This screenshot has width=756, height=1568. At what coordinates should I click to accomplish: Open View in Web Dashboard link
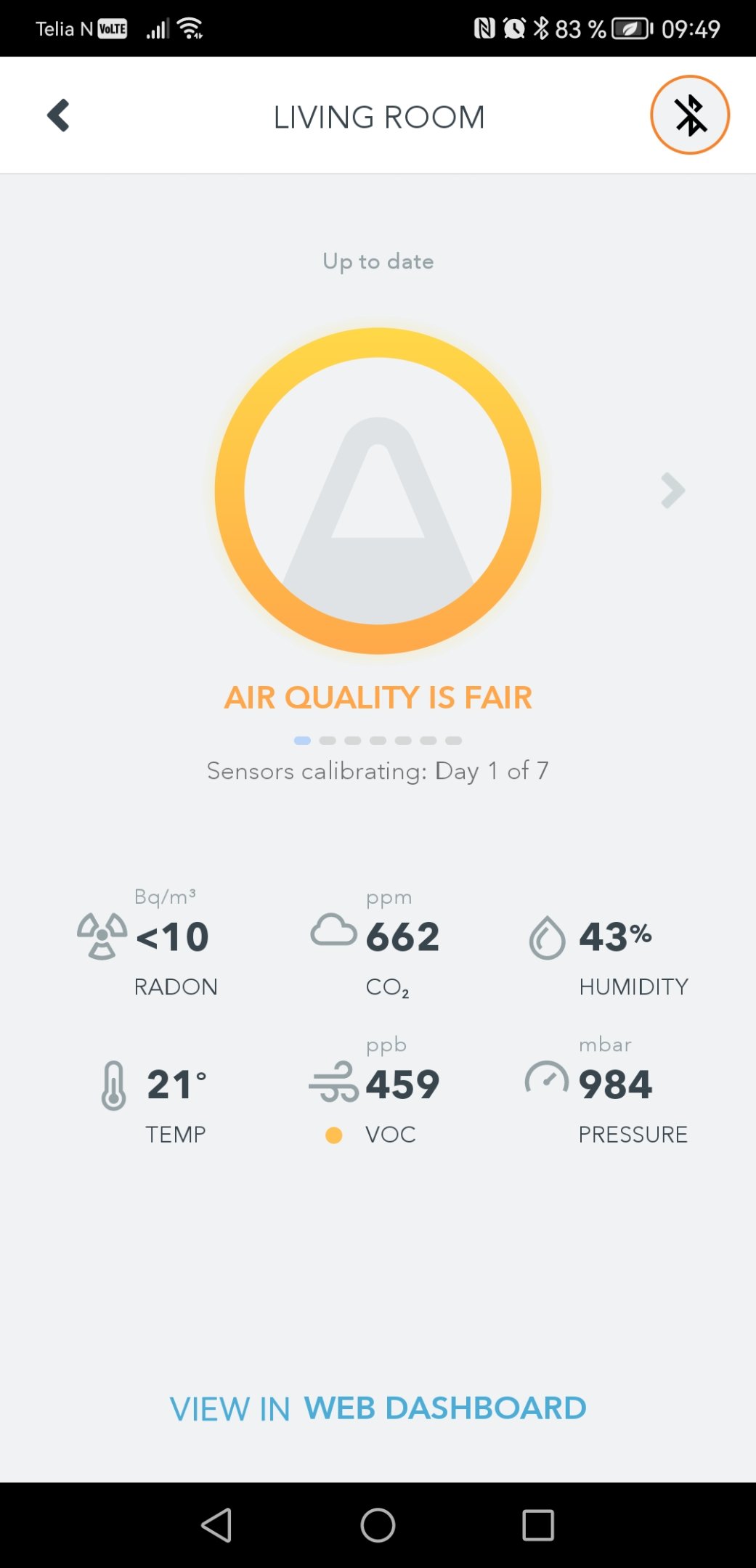378,1408
